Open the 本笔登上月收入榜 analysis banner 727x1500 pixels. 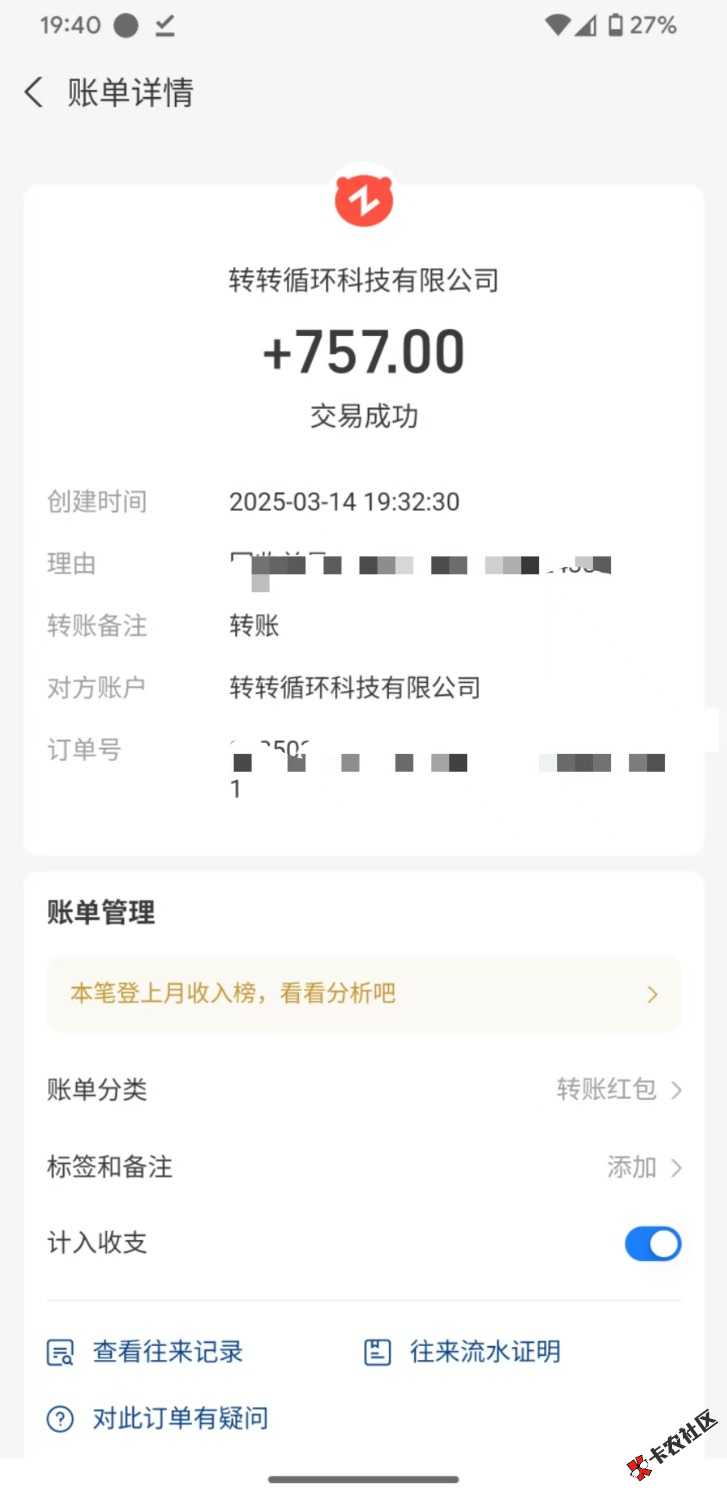[x=363, y=993]
